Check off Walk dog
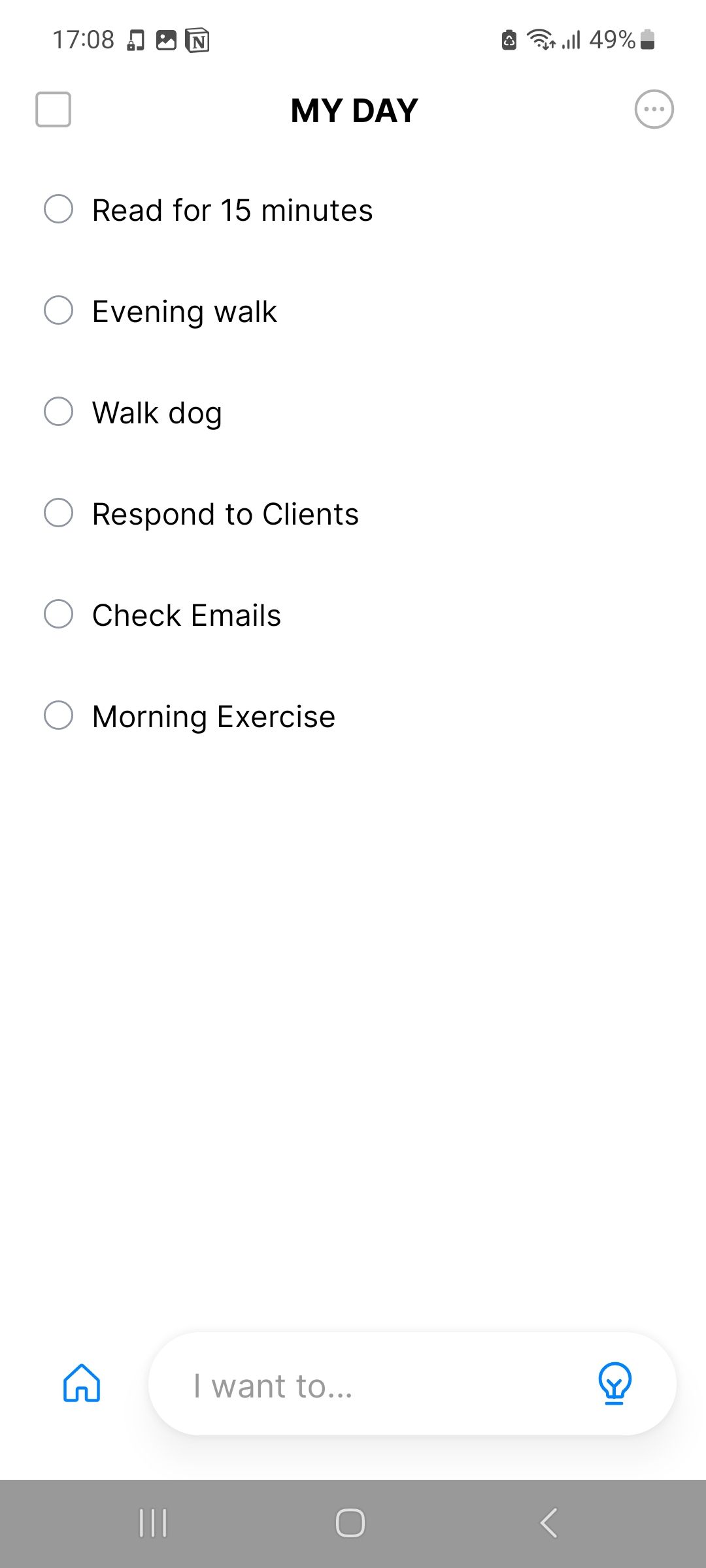Screen dimensions: 706x1568 pyautogui.click(x=58, y=412)
